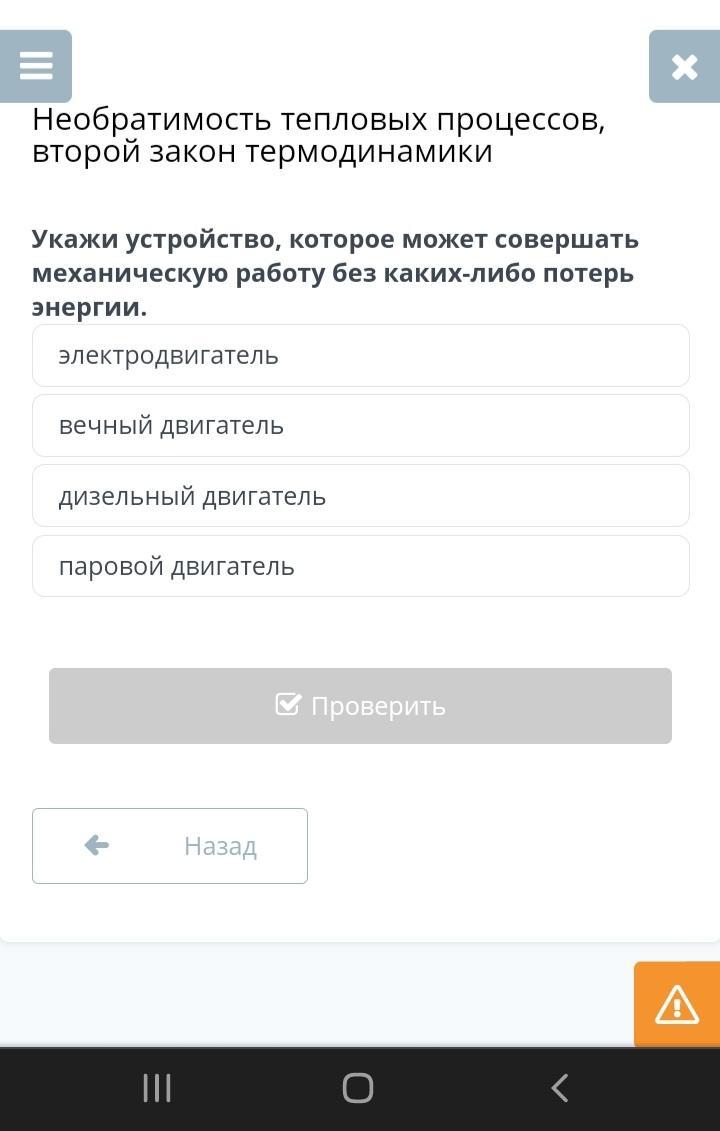Tap the Проверить button
This screenshot has height=1131, width=720.
[360, 705]
